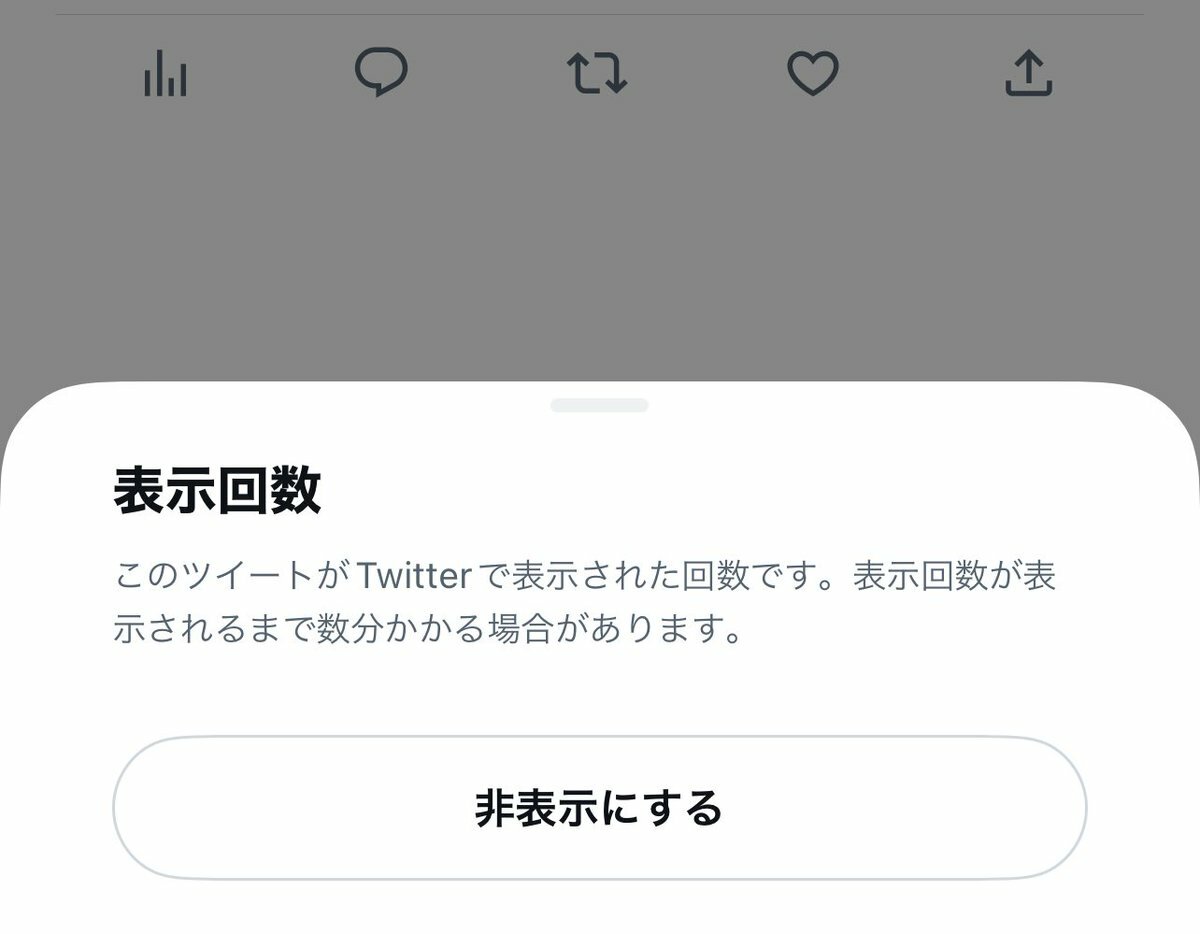This screenshot has height=934, width=1200.
Task: Reply using the comment bubble icon
Action: (x=381, y=74)
